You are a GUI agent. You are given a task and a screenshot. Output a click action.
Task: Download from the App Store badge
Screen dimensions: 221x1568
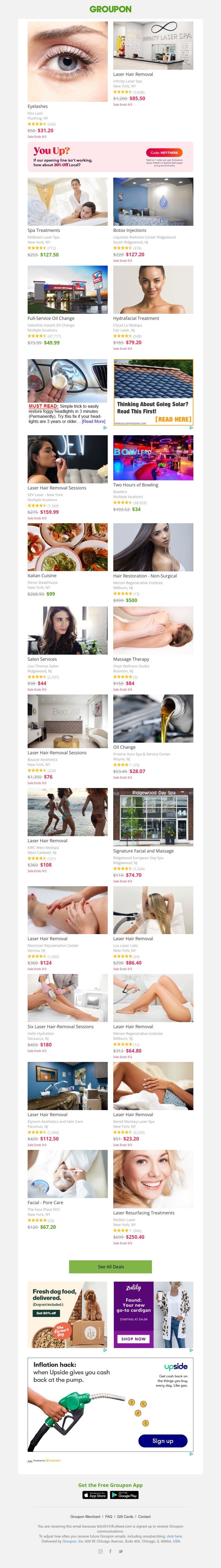pos(95,1494)
